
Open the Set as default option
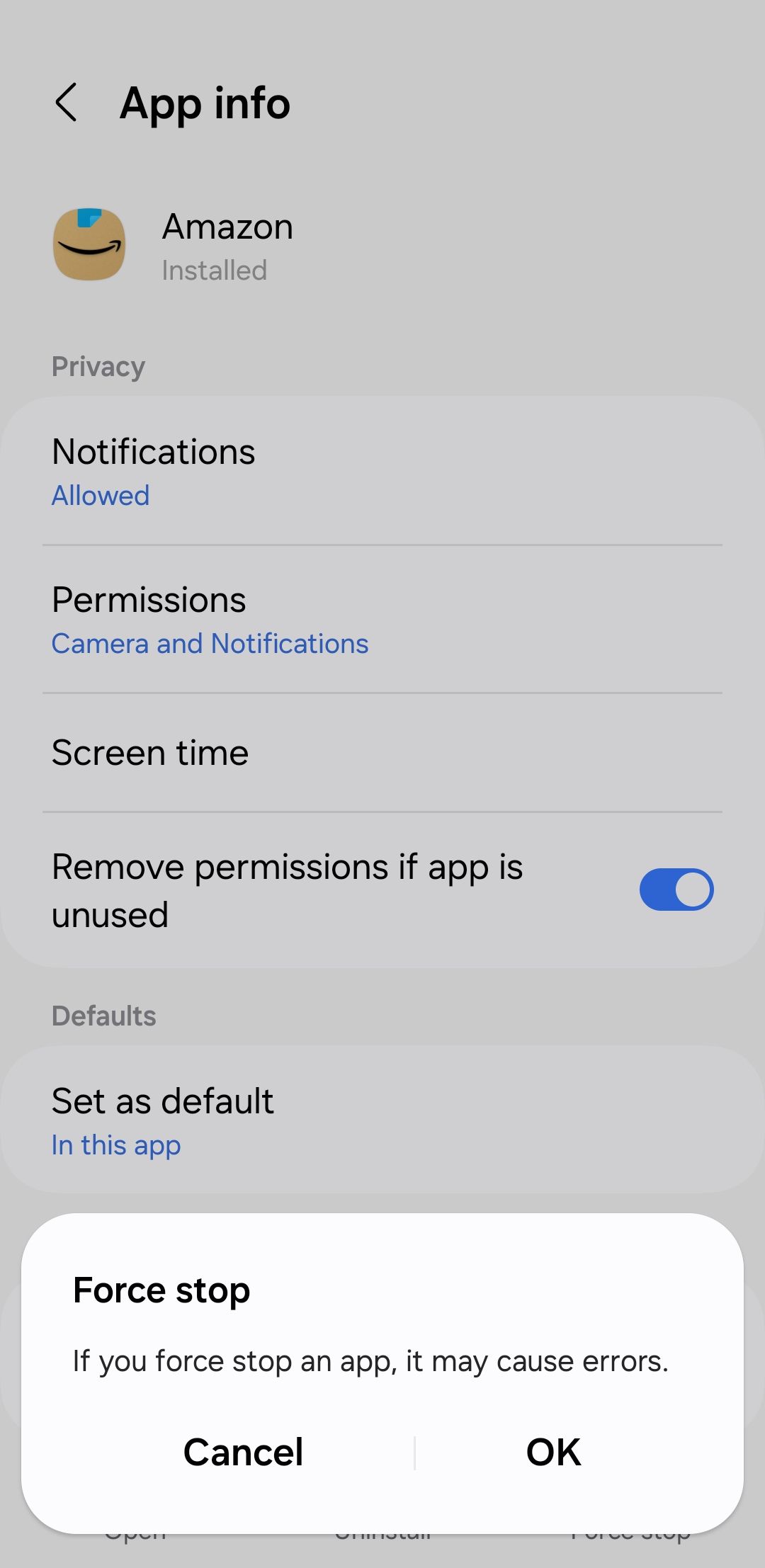[x=162, y=1101]
